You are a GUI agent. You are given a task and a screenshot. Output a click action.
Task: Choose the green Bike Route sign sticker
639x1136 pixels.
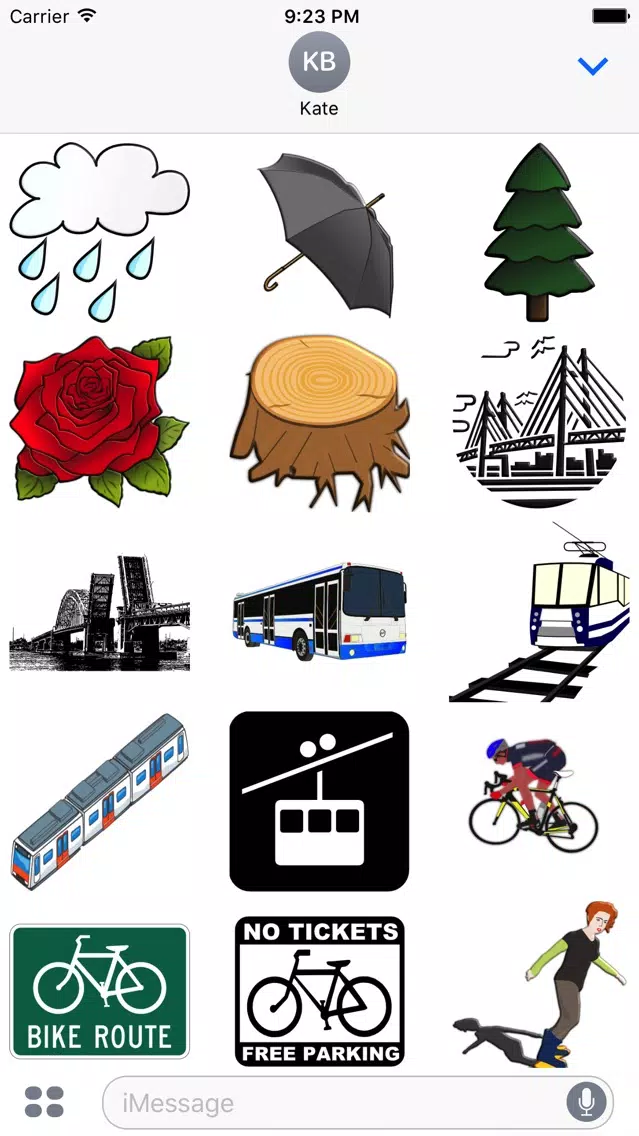[x=99, y=991]
